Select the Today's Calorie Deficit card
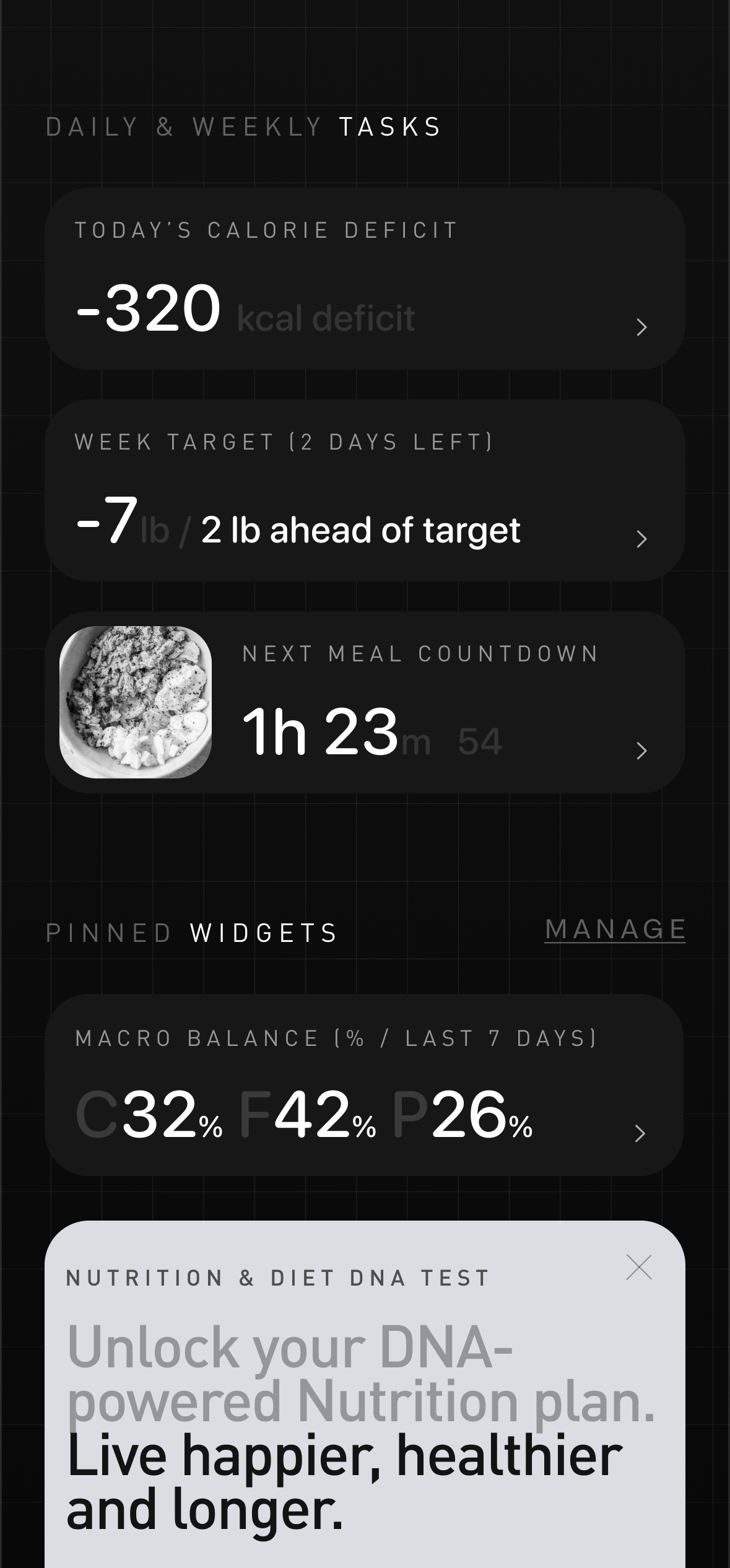The height and width of the screenshot is (1568, 730). 365,279
